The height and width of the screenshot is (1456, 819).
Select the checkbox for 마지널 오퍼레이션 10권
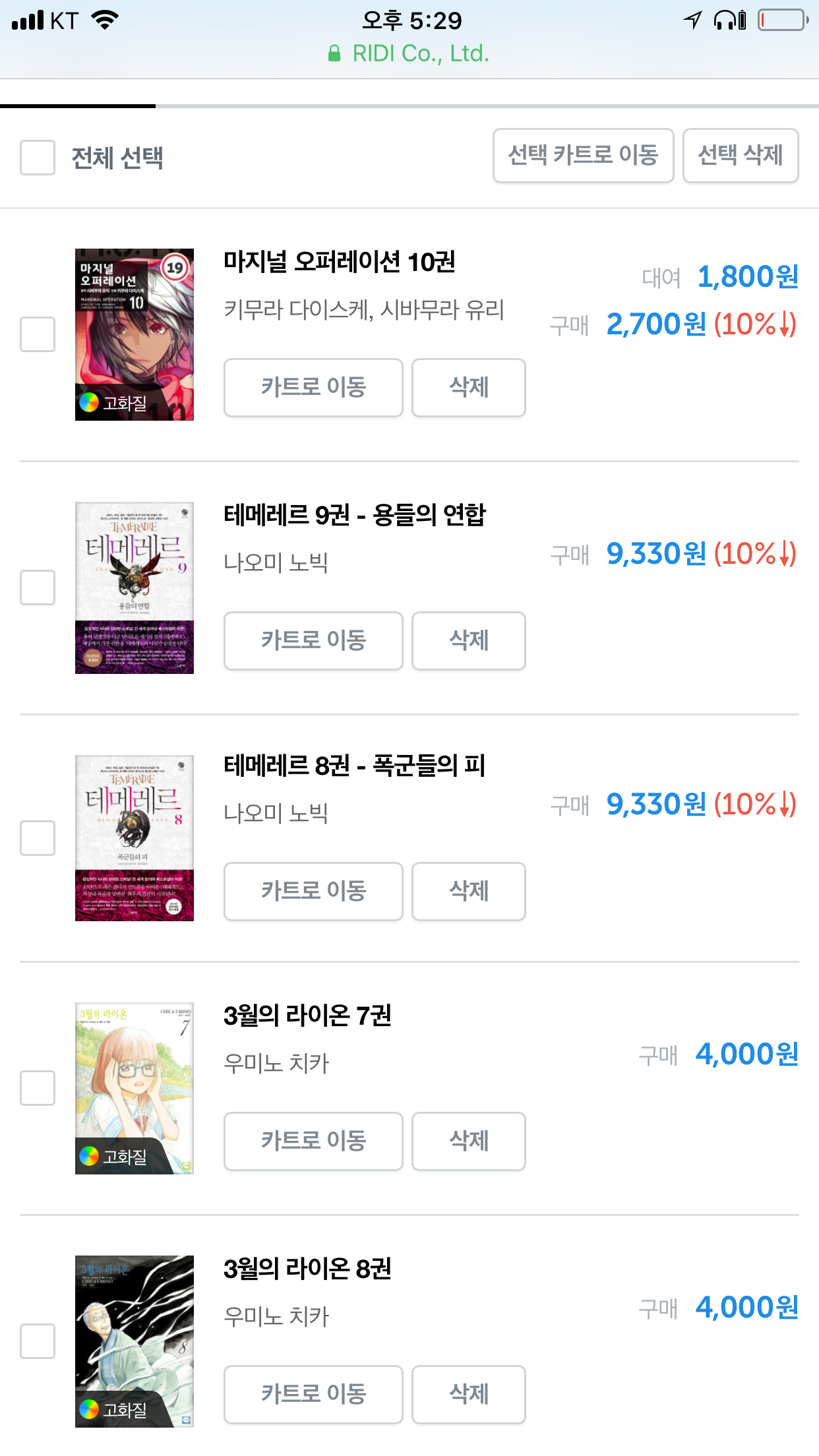click(38, 334)
